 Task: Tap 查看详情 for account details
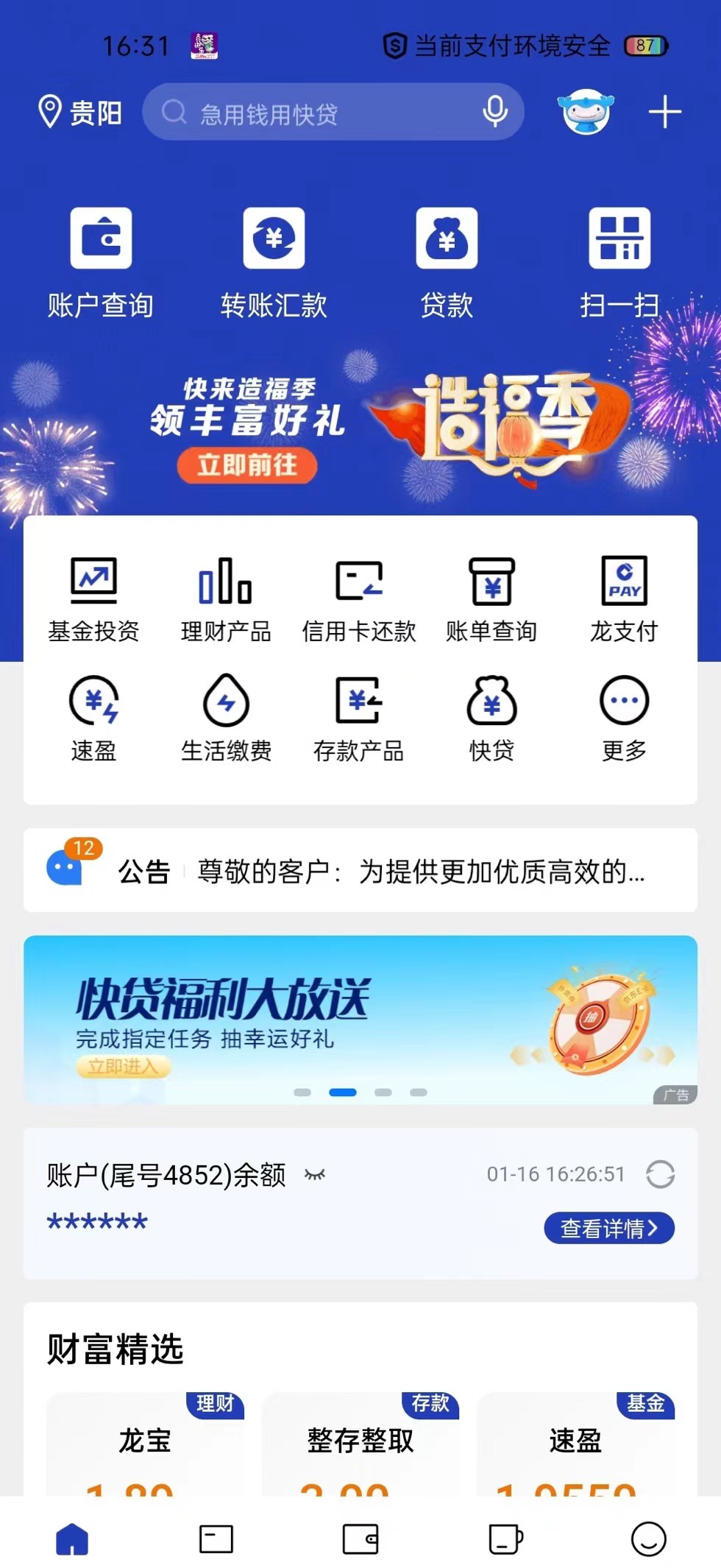608,1228
